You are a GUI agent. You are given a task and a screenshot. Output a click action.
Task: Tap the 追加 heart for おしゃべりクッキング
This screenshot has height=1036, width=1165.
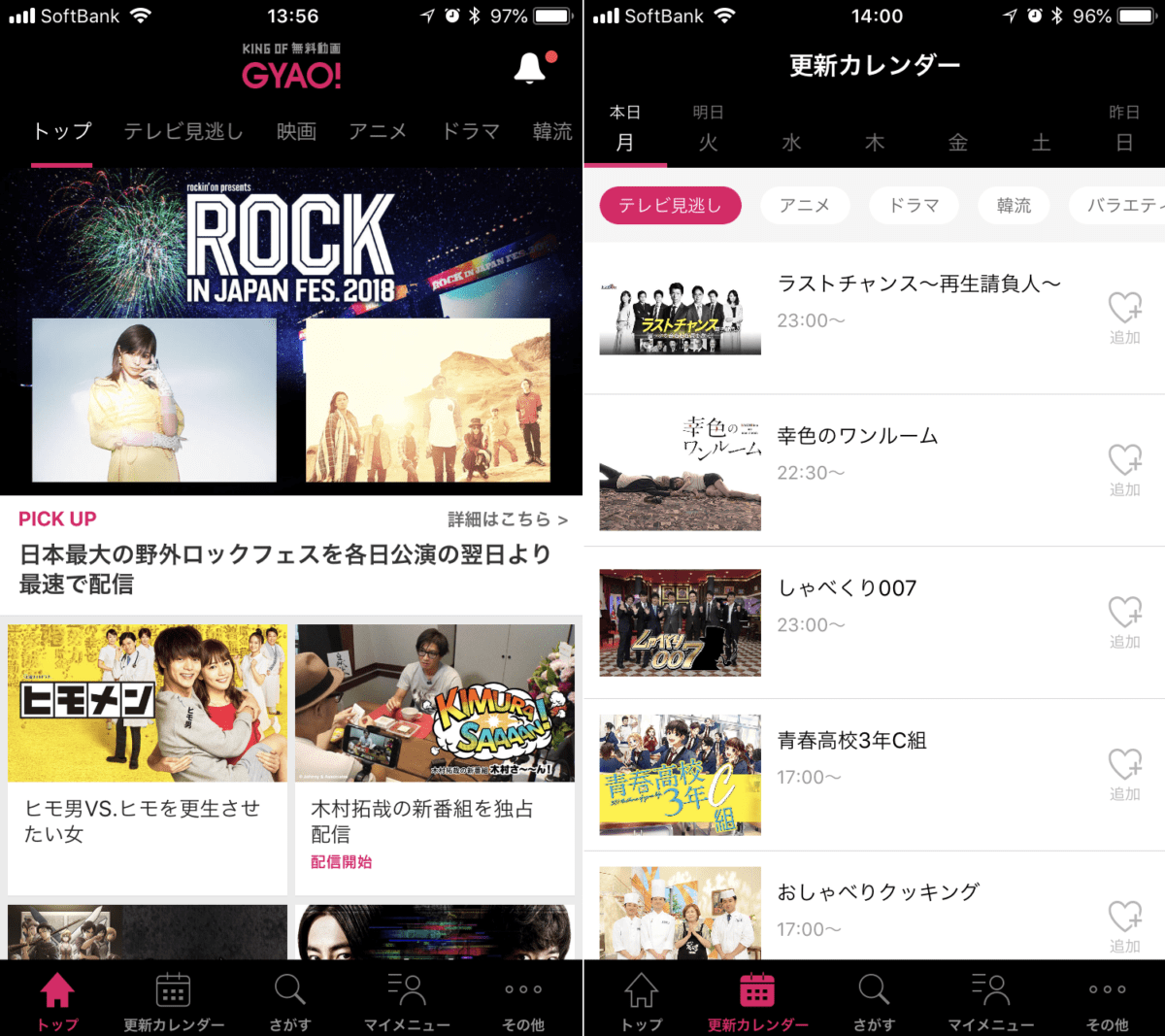[x=1125, y=923]
